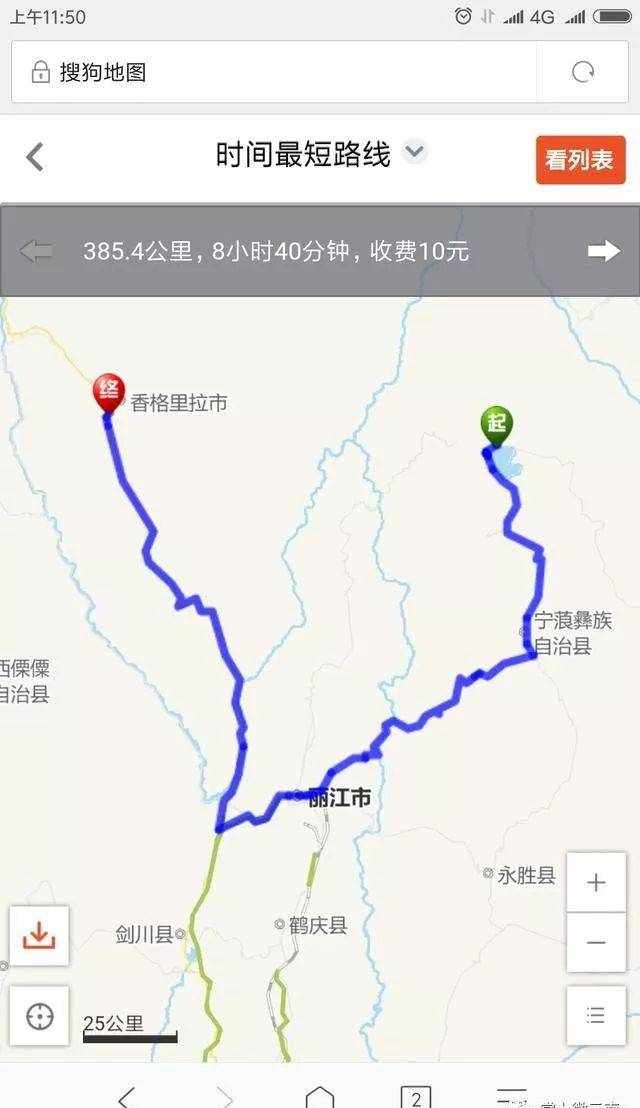Show the previous route with left arrow

pyautogui.click(x=36, y=251)
